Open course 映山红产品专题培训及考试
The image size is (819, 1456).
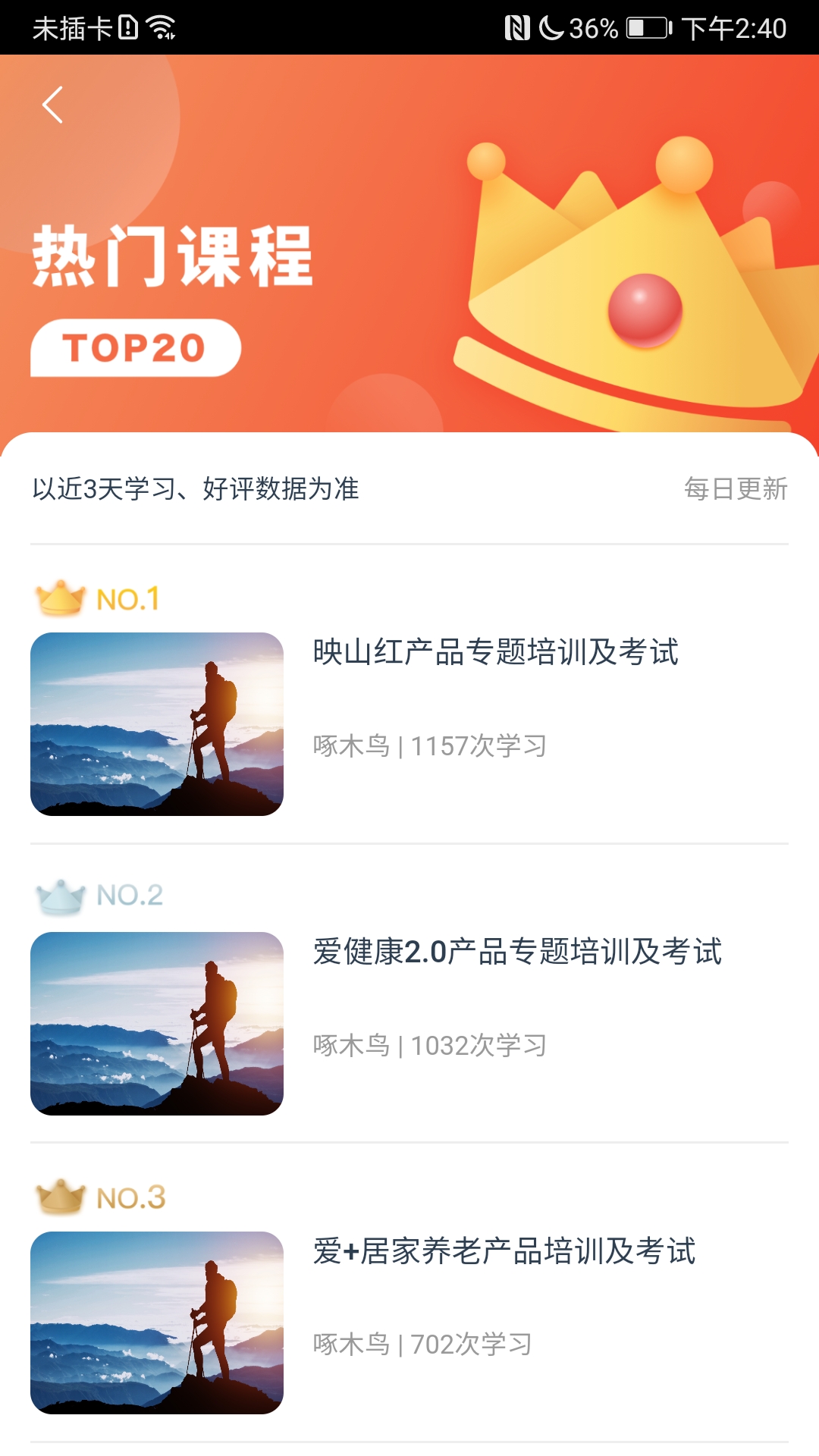pyautogui.click(x=495, y=652)
